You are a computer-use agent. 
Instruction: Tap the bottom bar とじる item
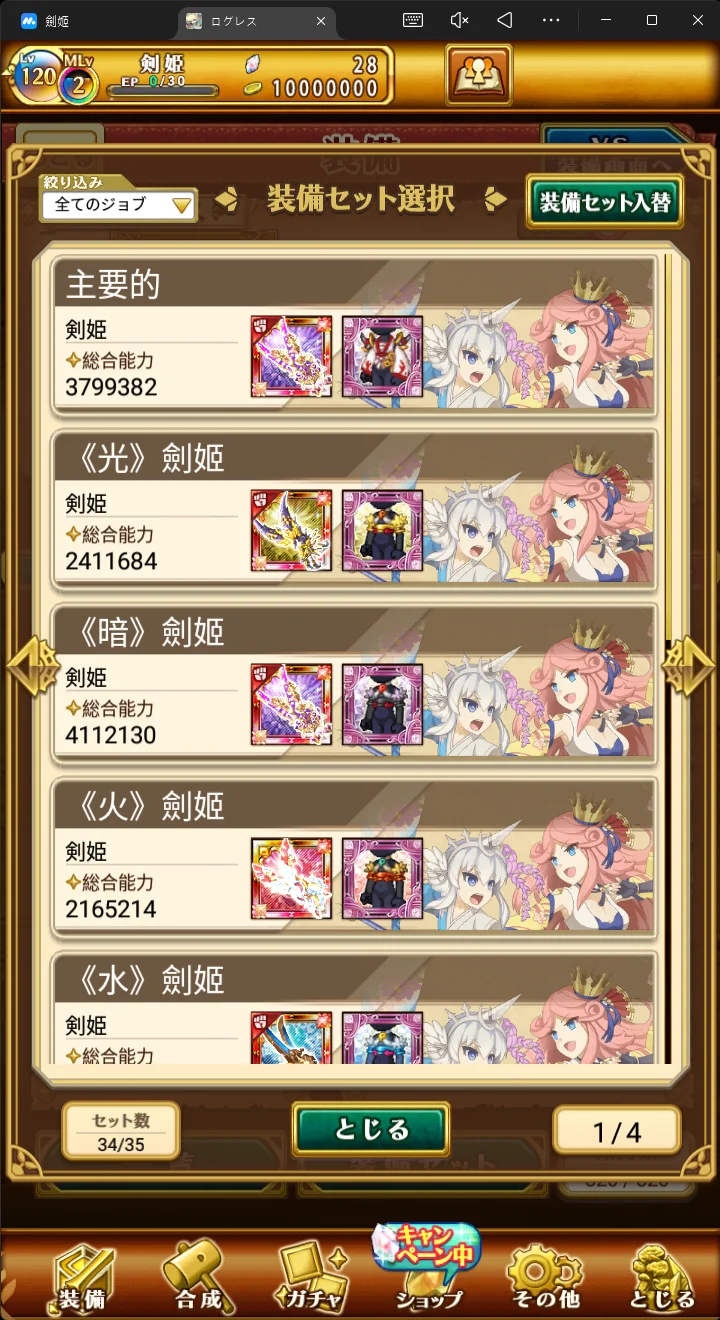click(x=661, y=1275)
